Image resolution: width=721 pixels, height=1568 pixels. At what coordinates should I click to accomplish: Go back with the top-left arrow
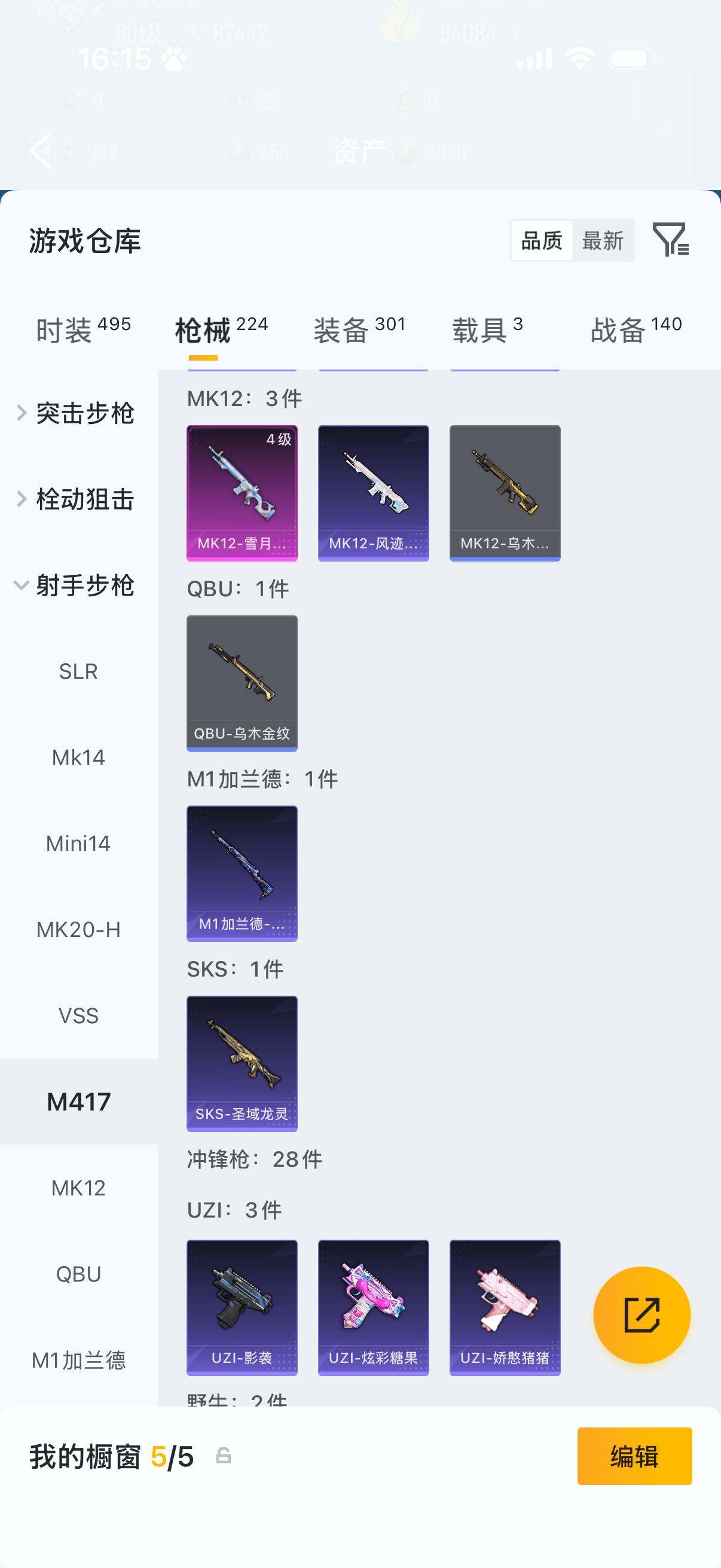41,150
